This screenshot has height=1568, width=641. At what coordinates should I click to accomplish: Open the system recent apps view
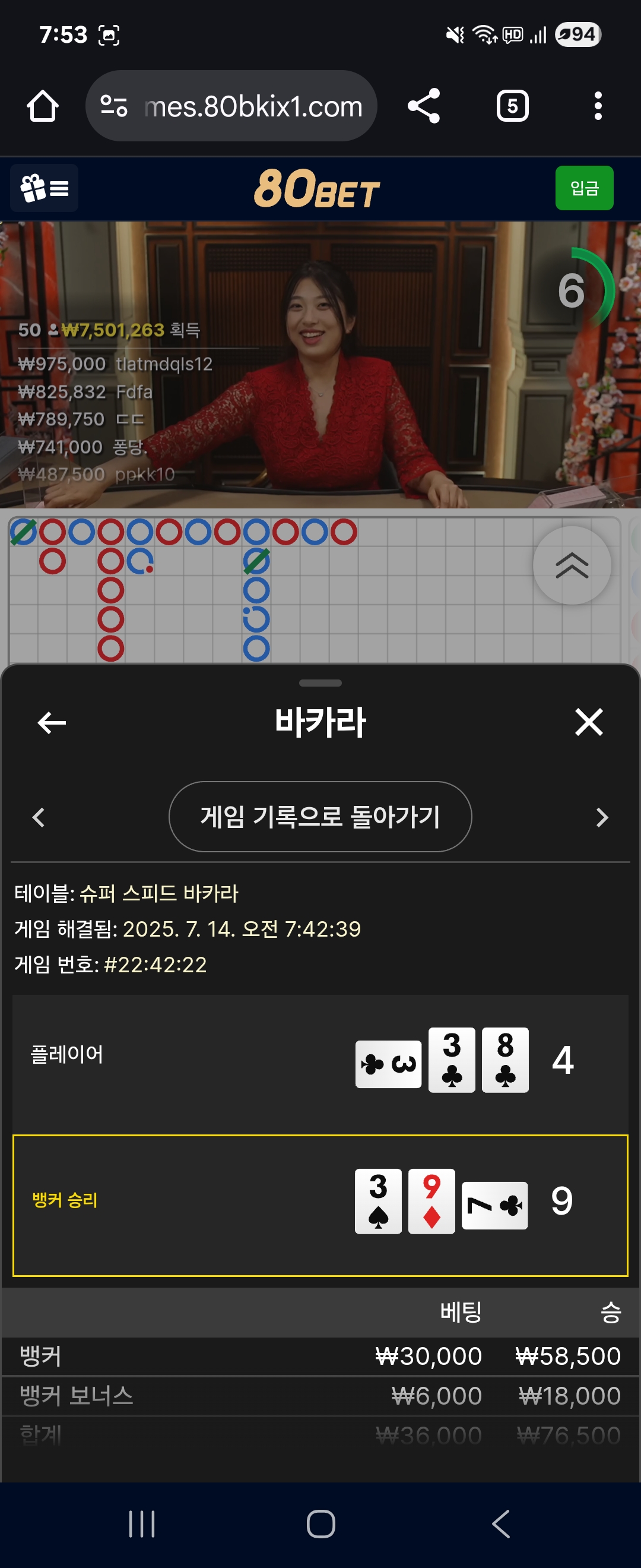[x=142, y=1524]
